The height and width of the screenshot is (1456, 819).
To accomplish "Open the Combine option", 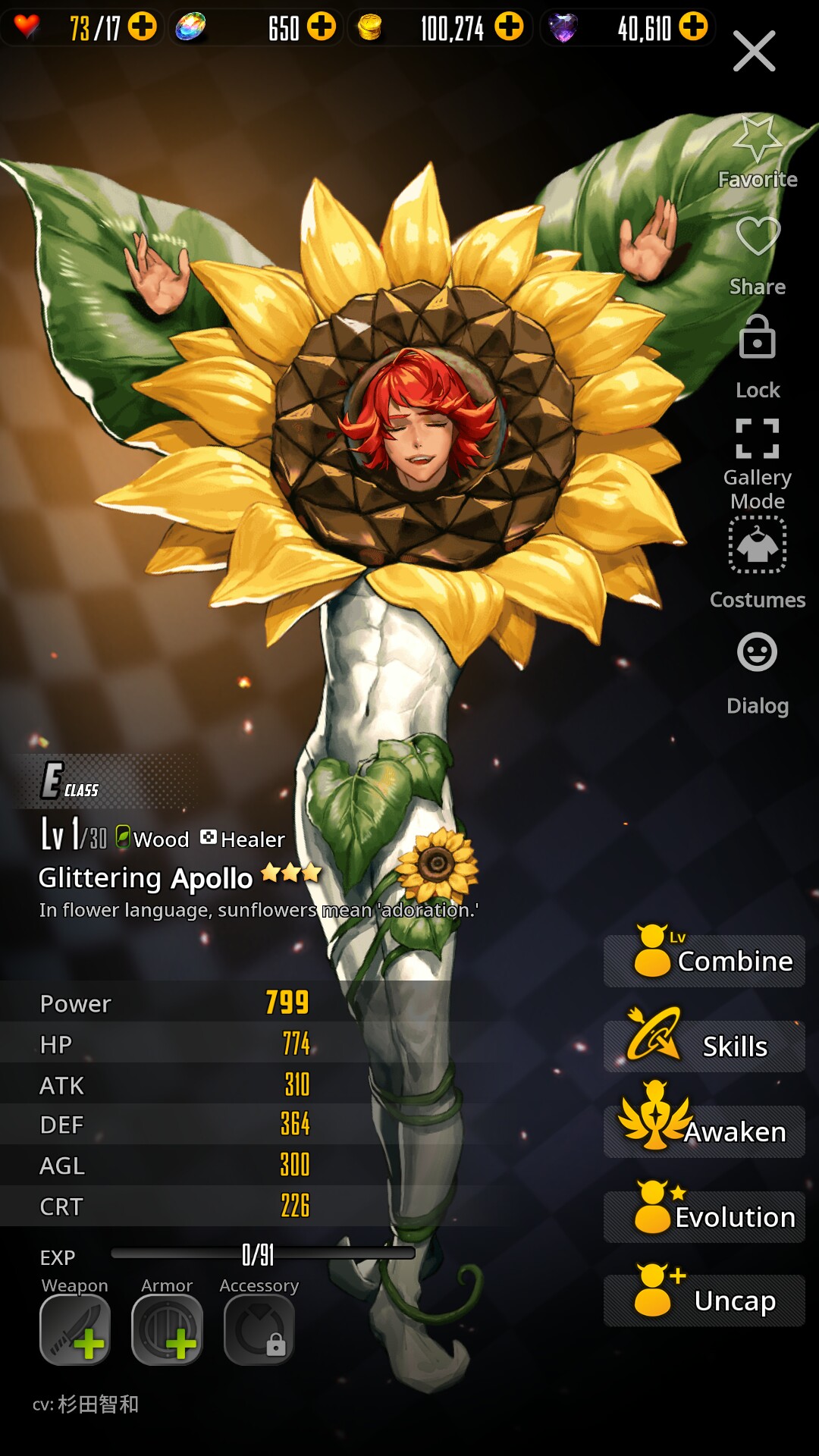I will coord(704,960).
